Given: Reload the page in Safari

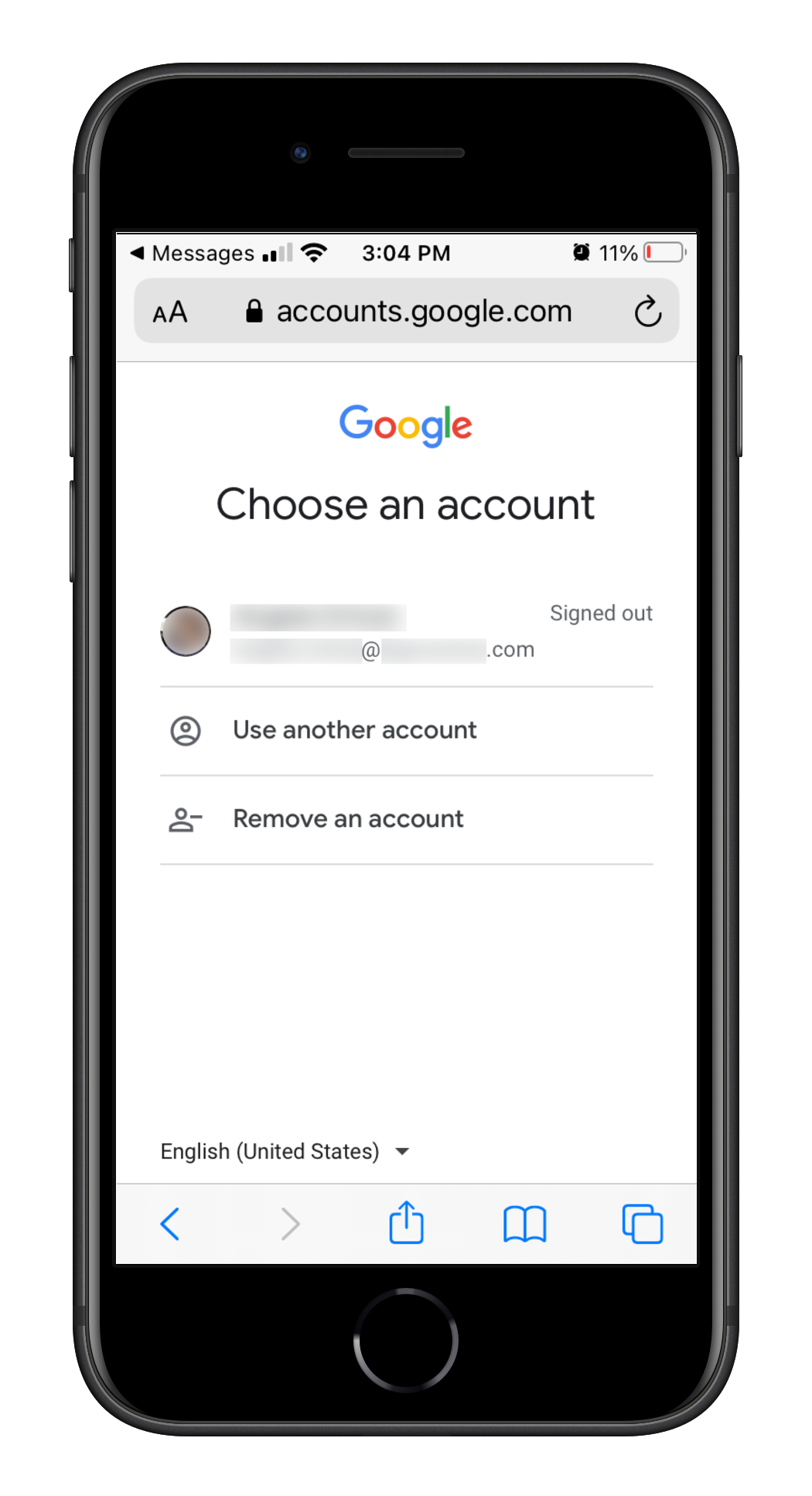Looking at the screenshot, I should tap(647, 312).
